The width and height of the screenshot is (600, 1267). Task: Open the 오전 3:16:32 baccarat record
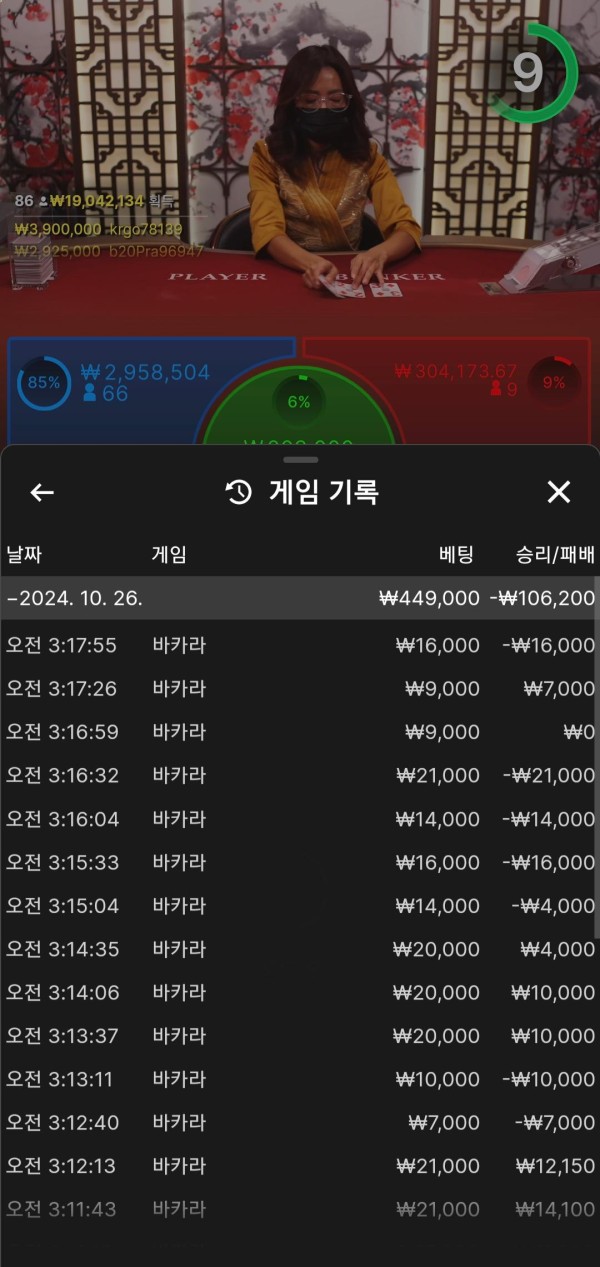point(298,775)
